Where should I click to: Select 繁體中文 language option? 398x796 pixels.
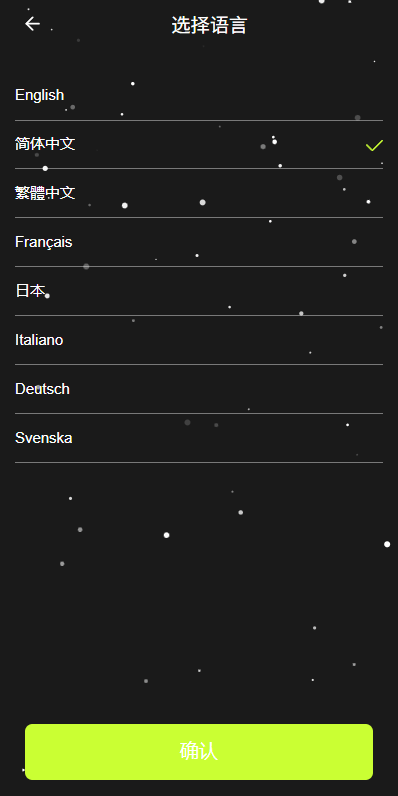[x=199, y=193]
